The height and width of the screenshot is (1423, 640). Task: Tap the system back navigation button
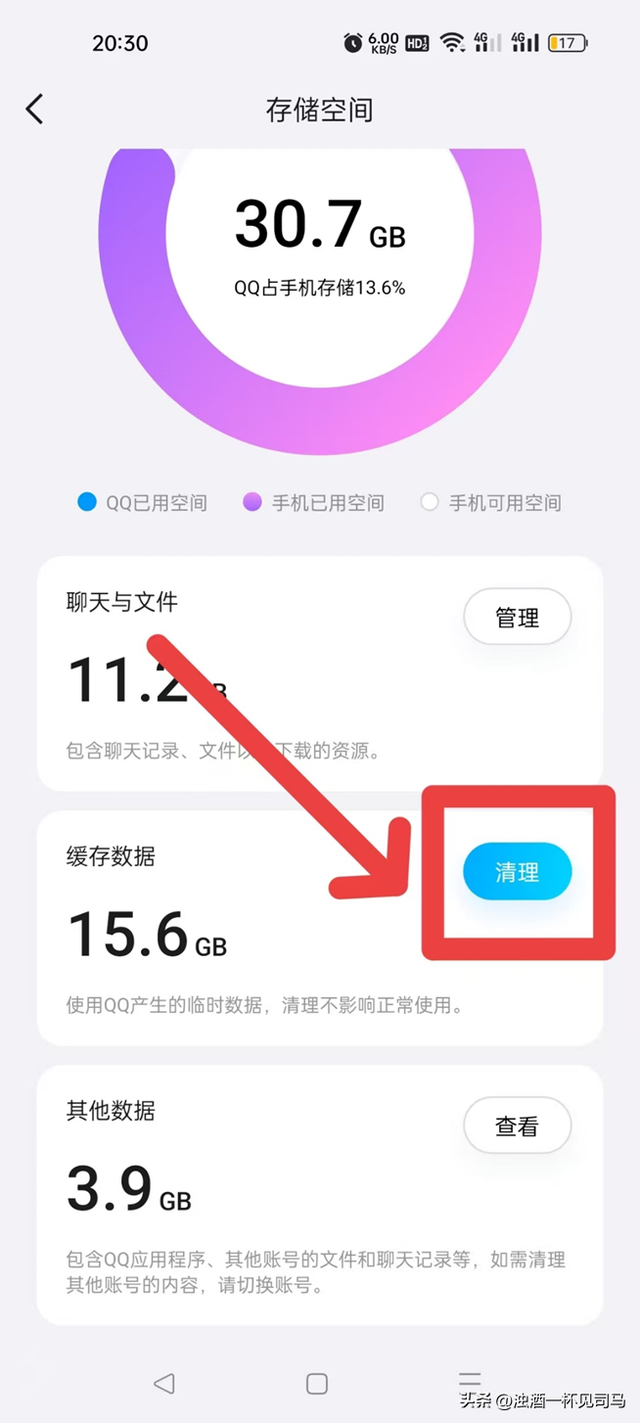(164, 1383)
